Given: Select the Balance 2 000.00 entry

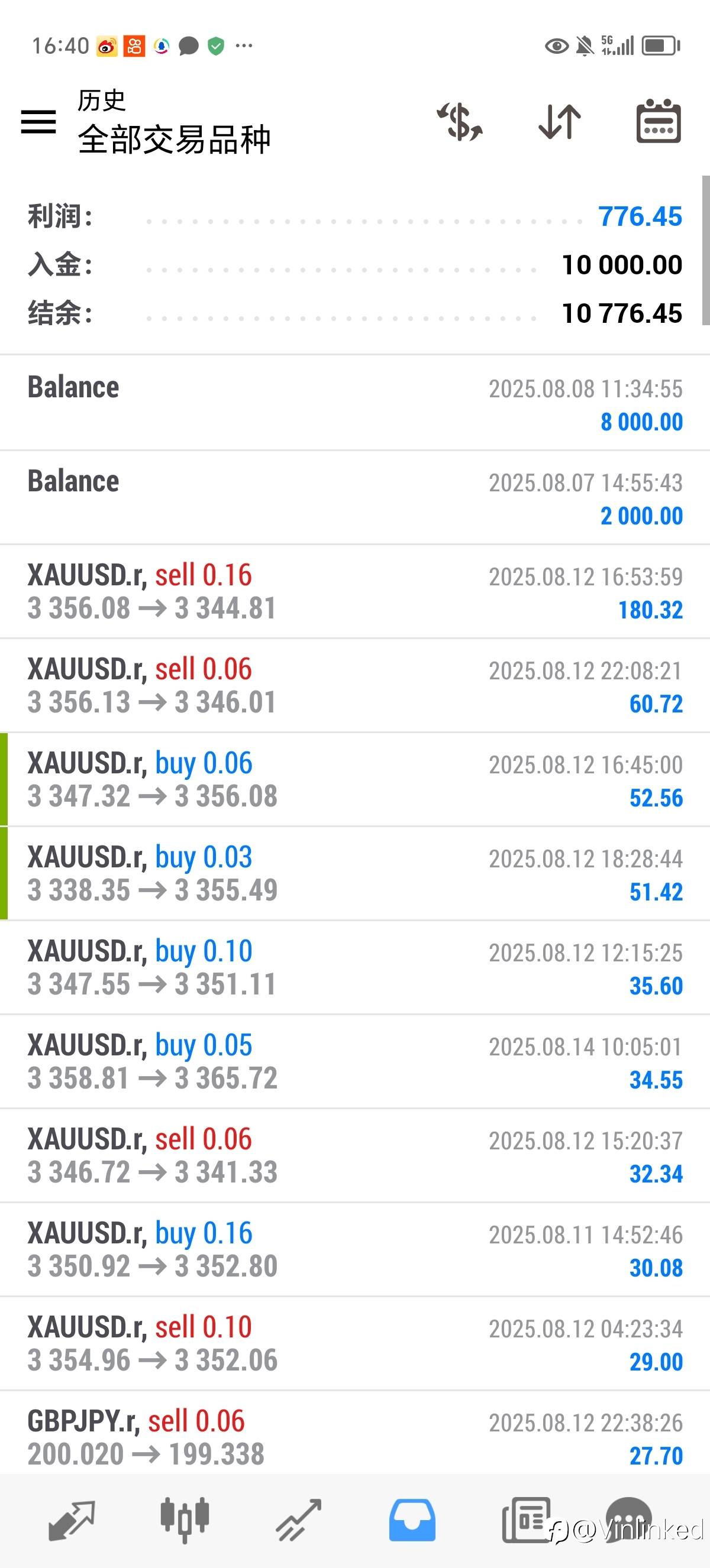Looking at the screenshot, I should coord(355,498).
